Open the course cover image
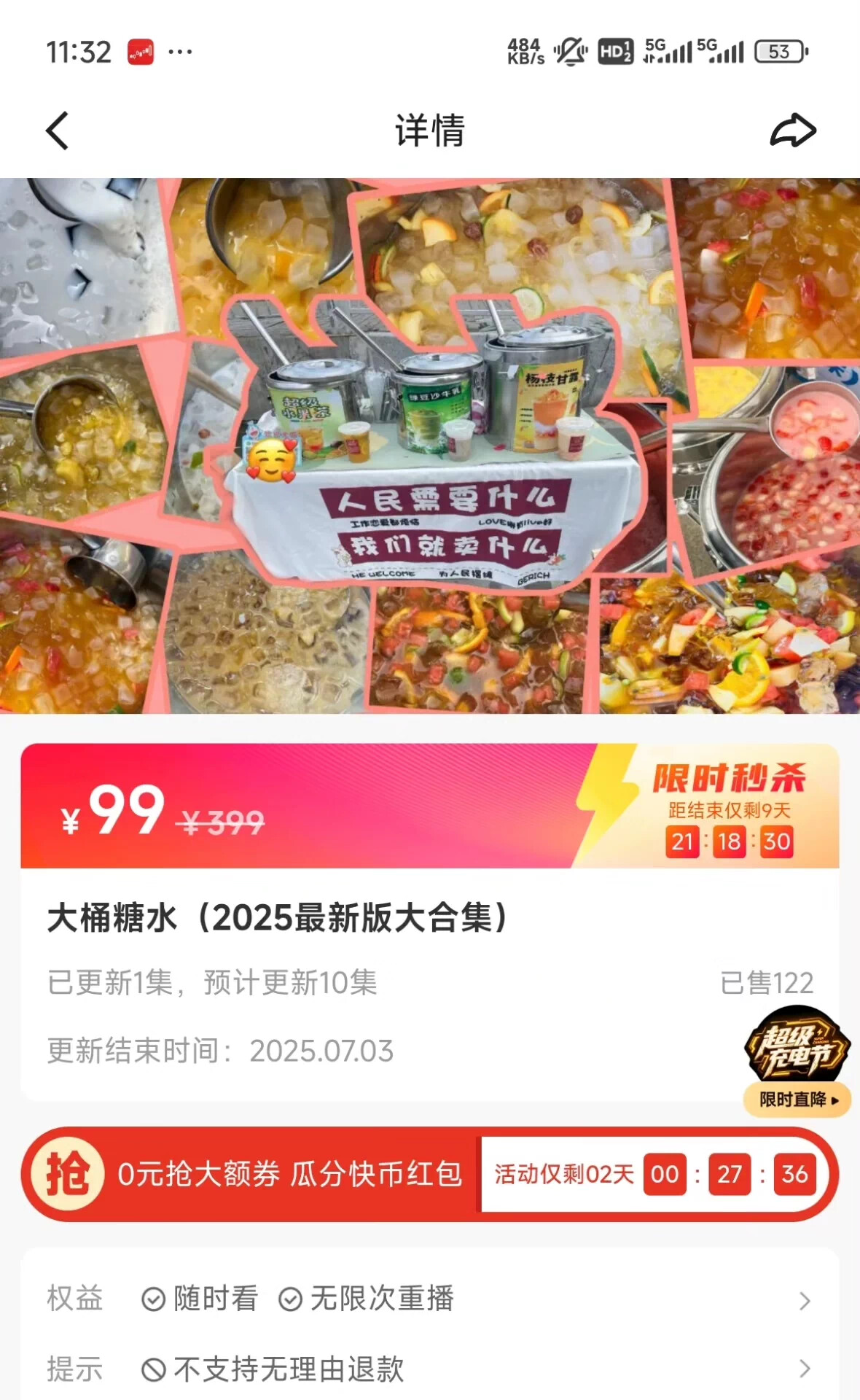The image size is (860, 1400). pos(430,445)
